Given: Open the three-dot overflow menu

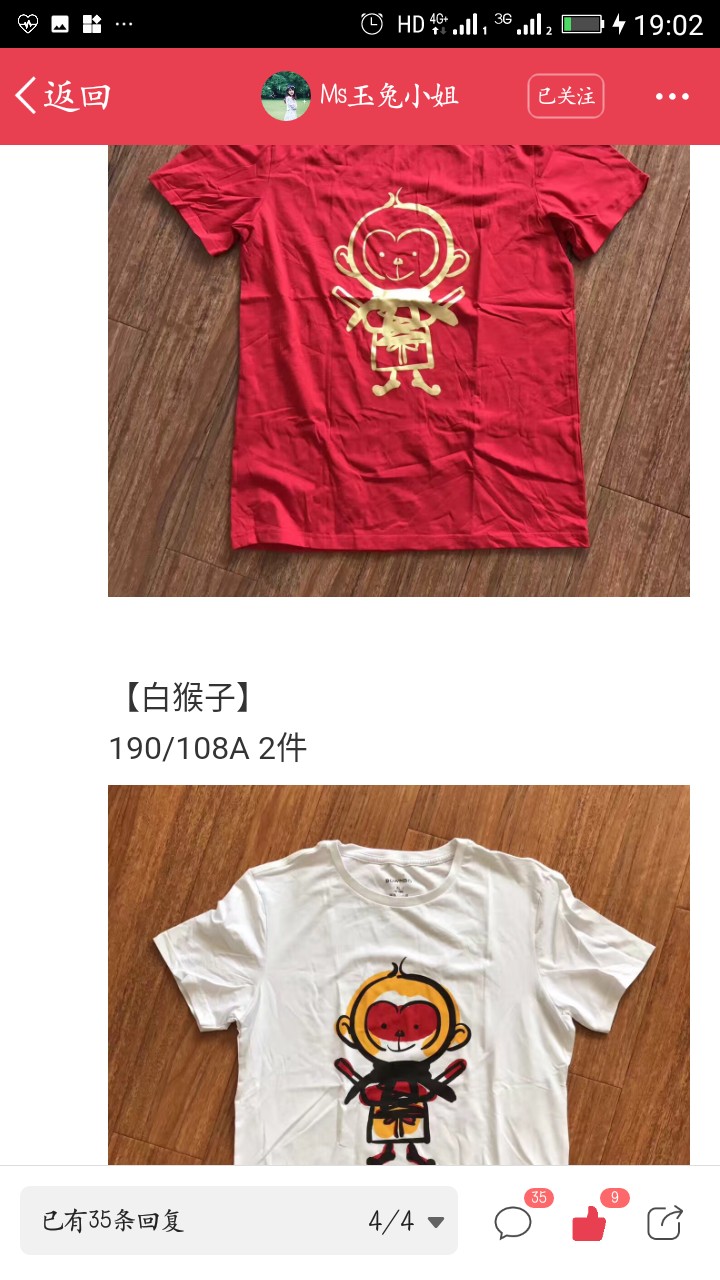Looking at the screenshot, I should pos(672,96).
